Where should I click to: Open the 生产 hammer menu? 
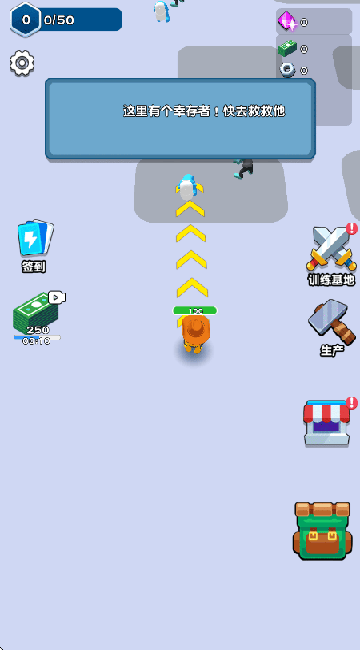point(332,328)
